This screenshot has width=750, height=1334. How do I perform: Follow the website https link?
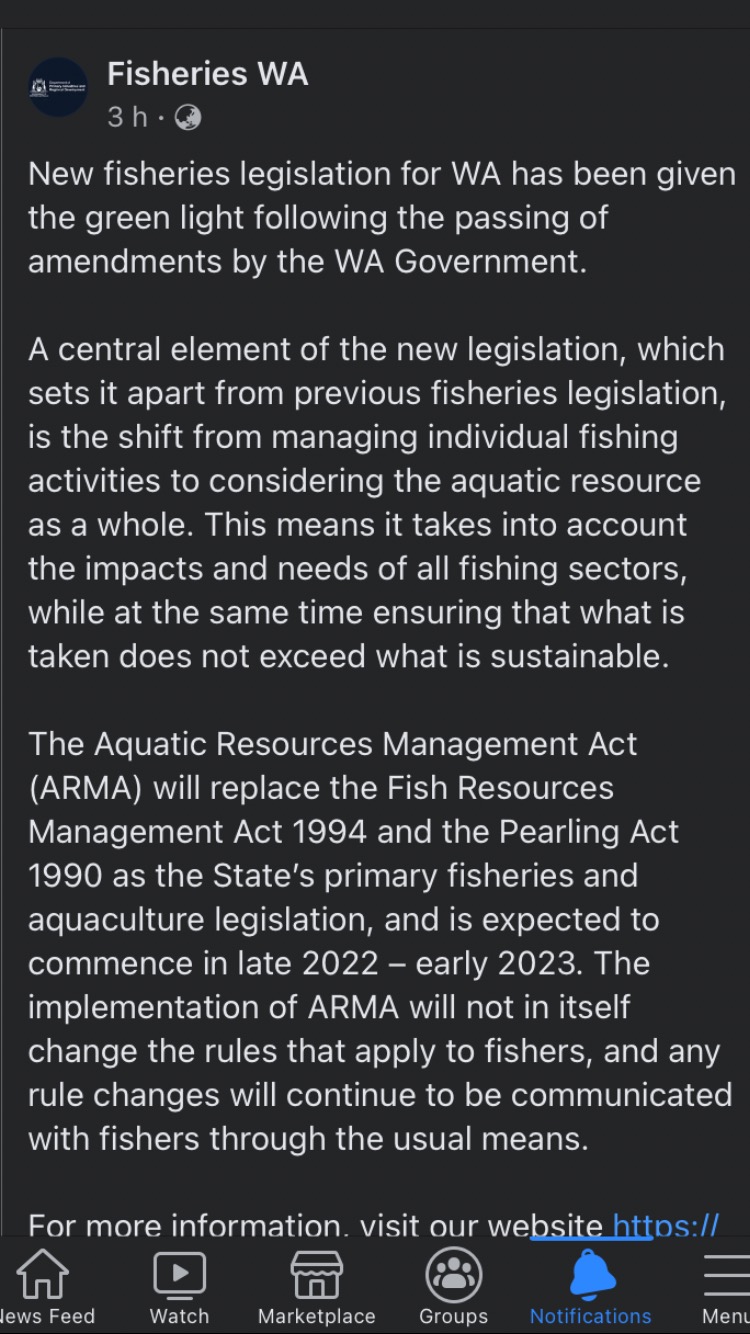[x=664, y=1224]
